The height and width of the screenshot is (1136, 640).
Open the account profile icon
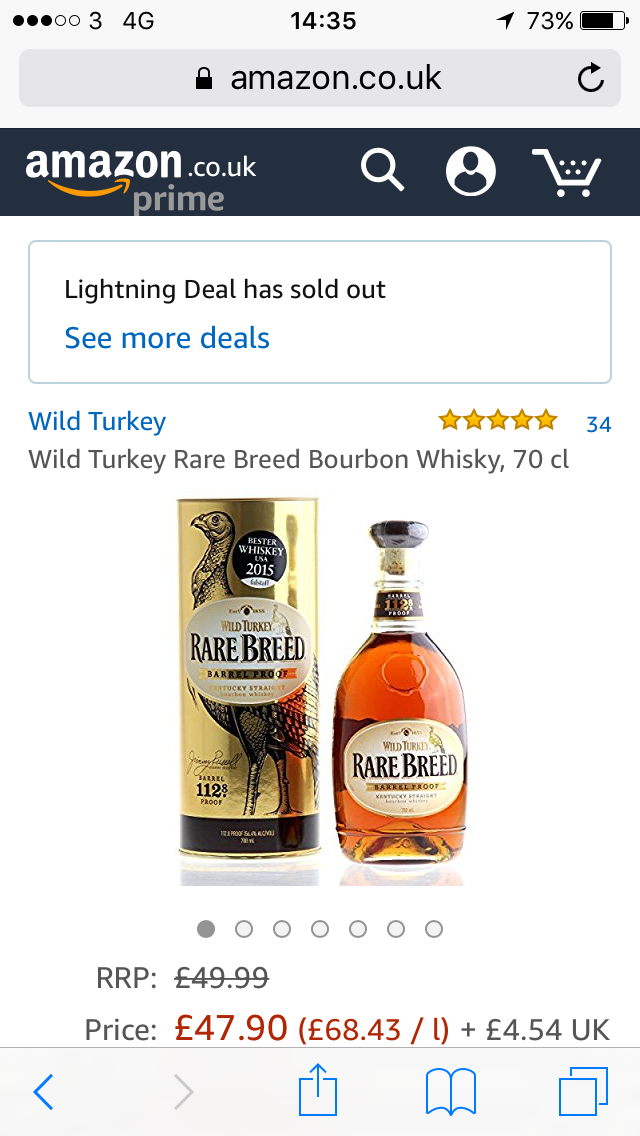(470, 172)
